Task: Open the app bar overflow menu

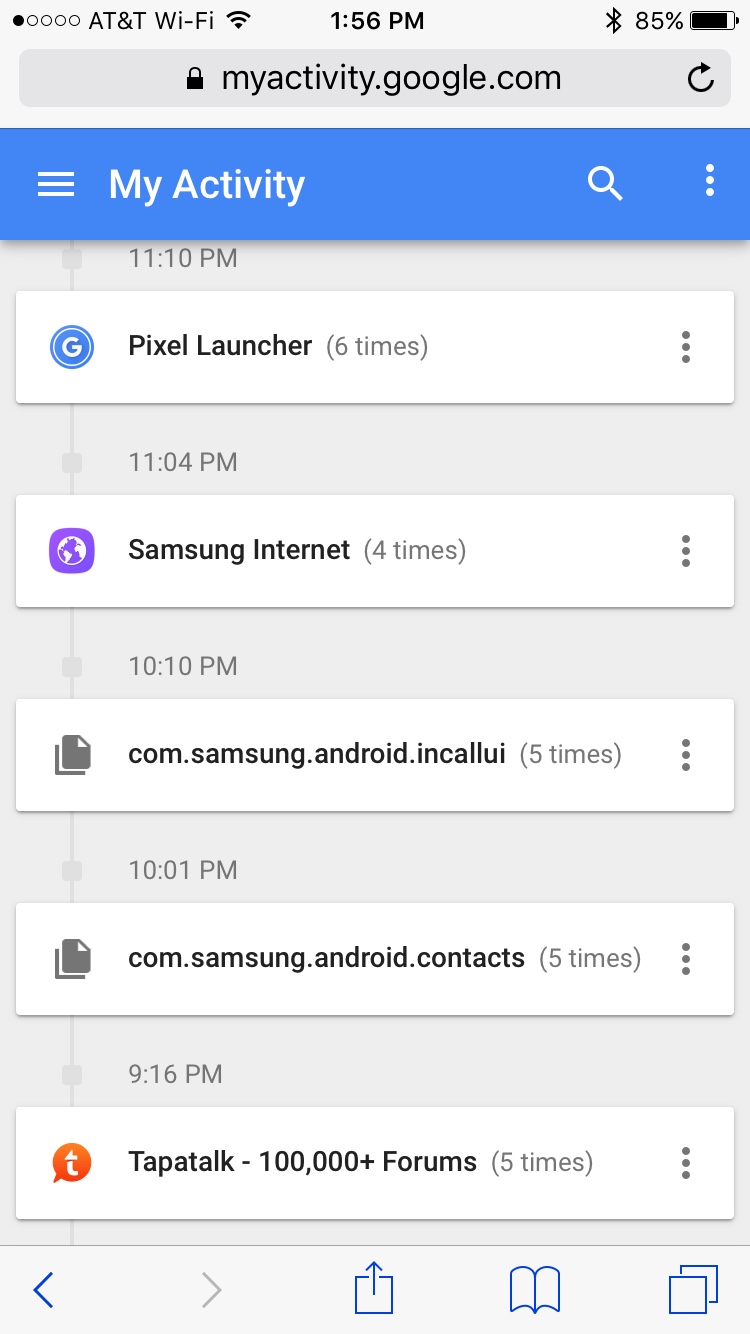Action: point(709,181)
